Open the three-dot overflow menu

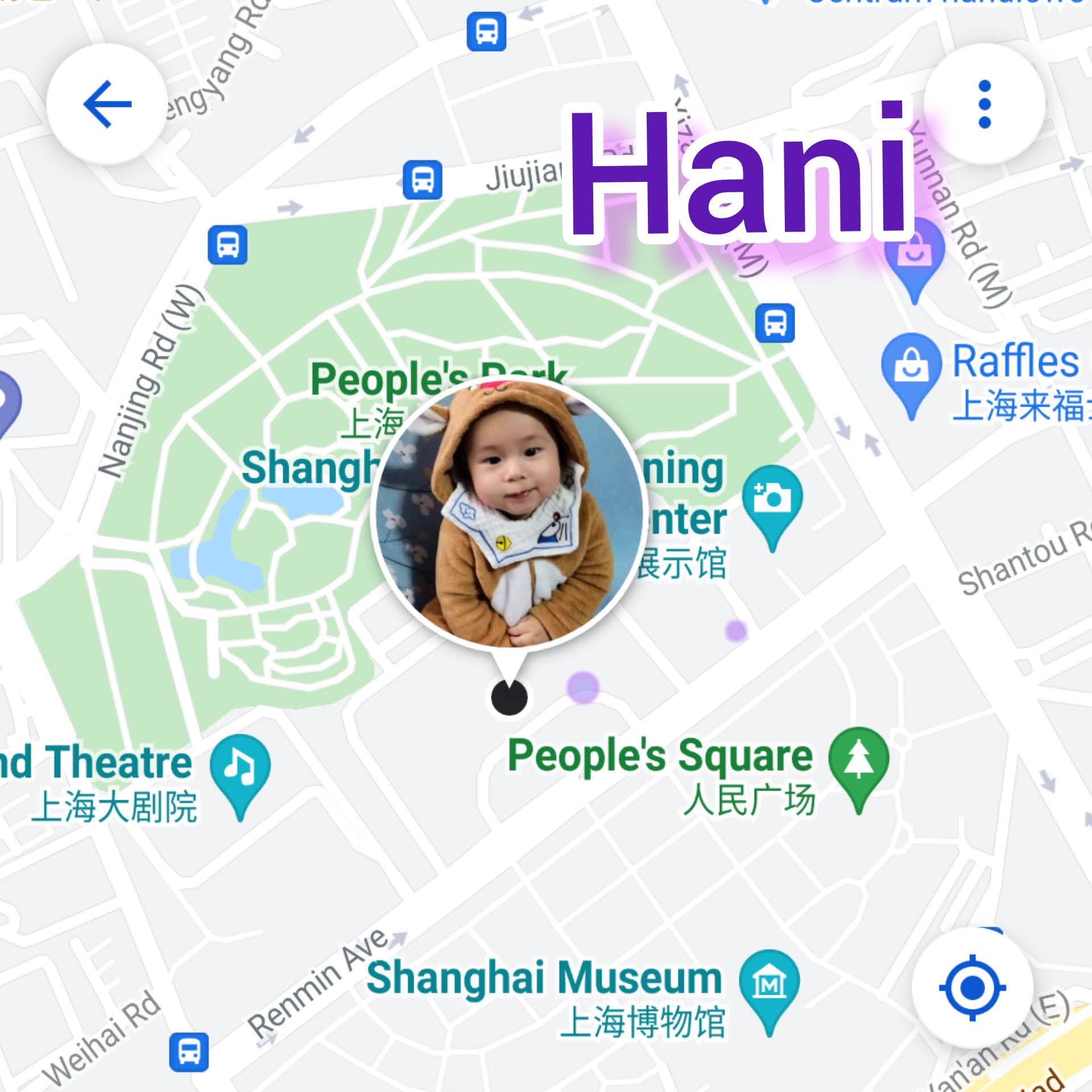point(985,104)
